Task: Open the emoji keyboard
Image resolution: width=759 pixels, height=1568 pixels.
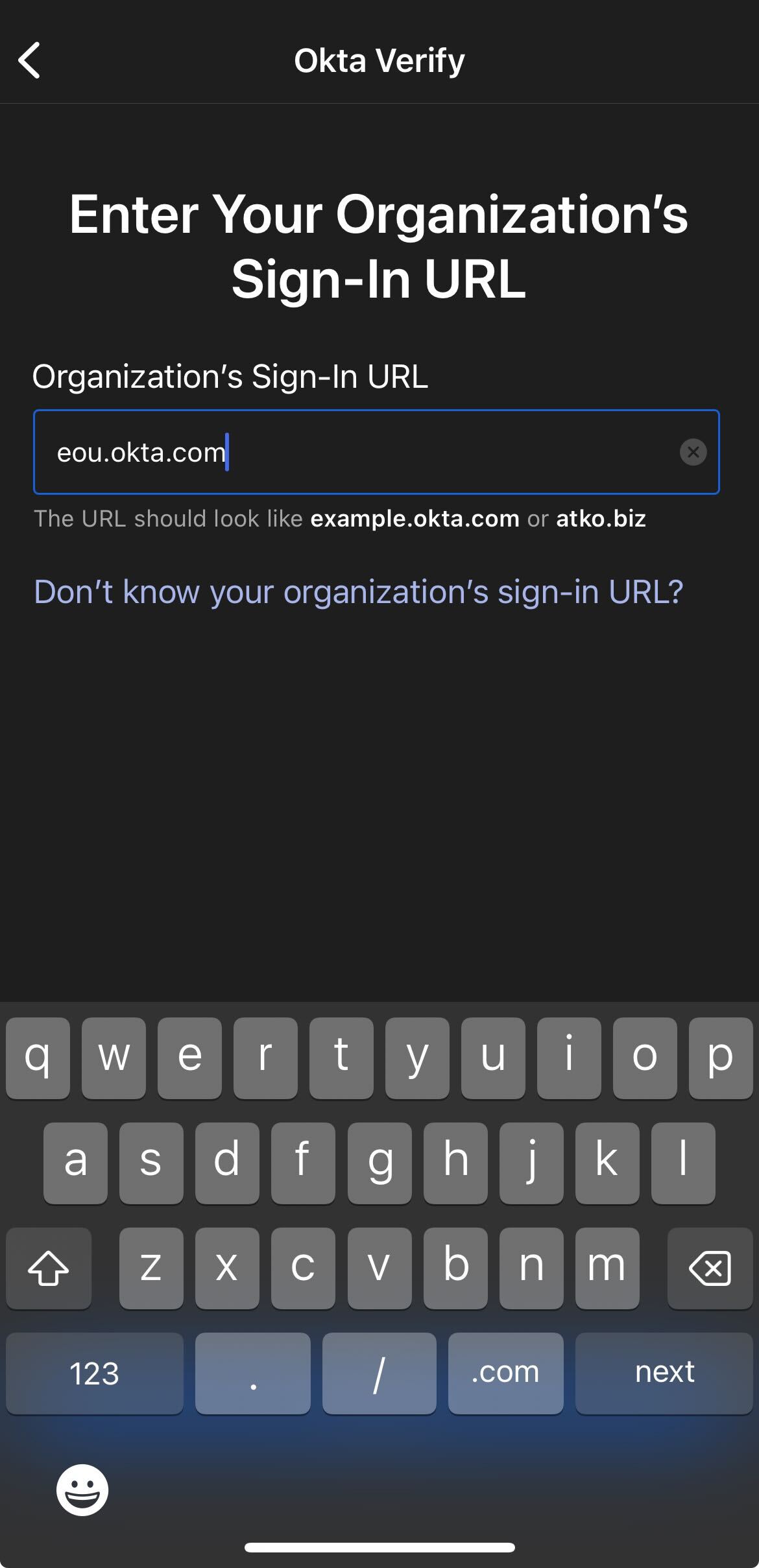Action: tap(82, 1489)
